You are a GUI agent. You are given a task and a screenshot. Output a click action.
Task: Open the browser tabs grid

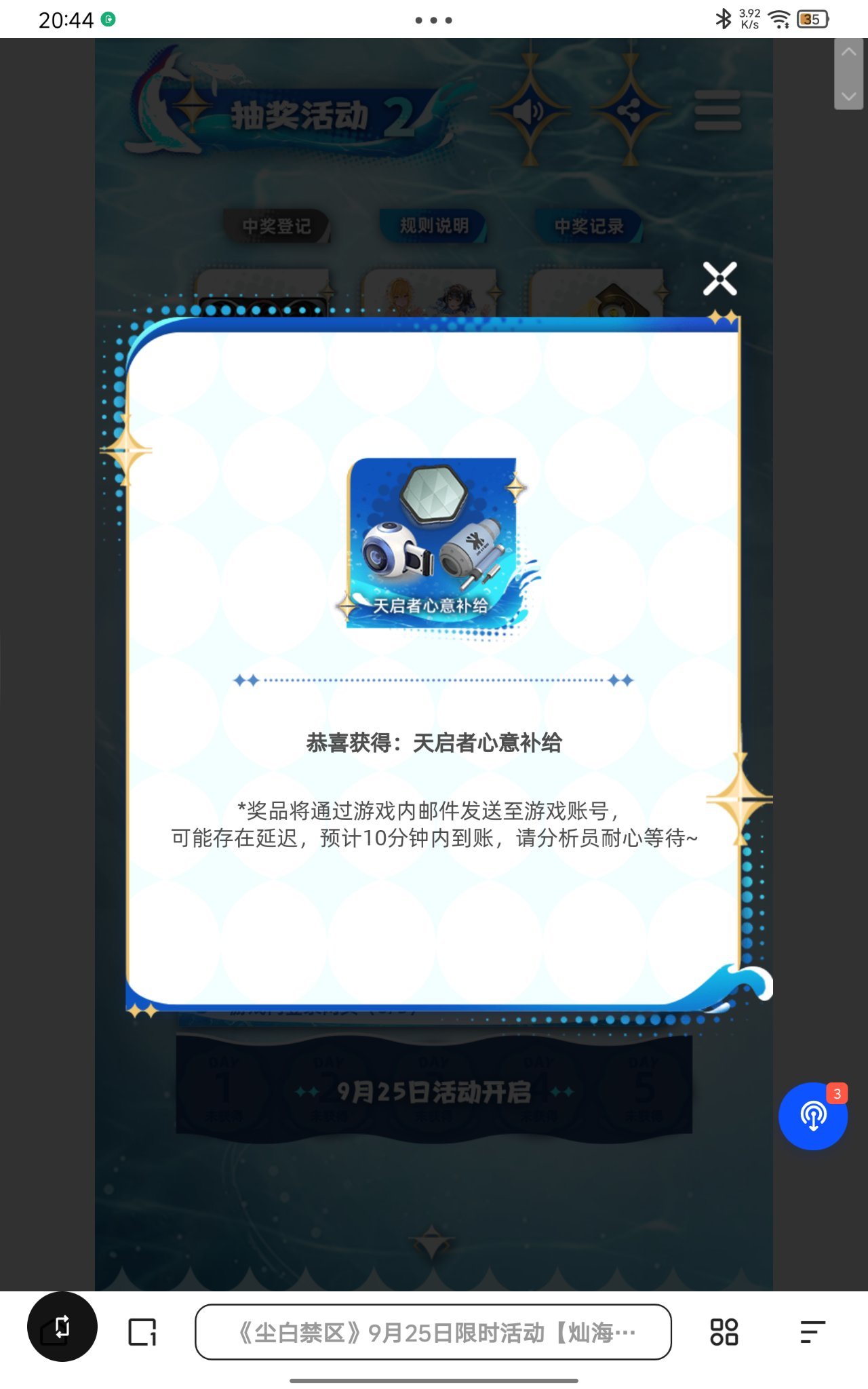[724, 1332]
